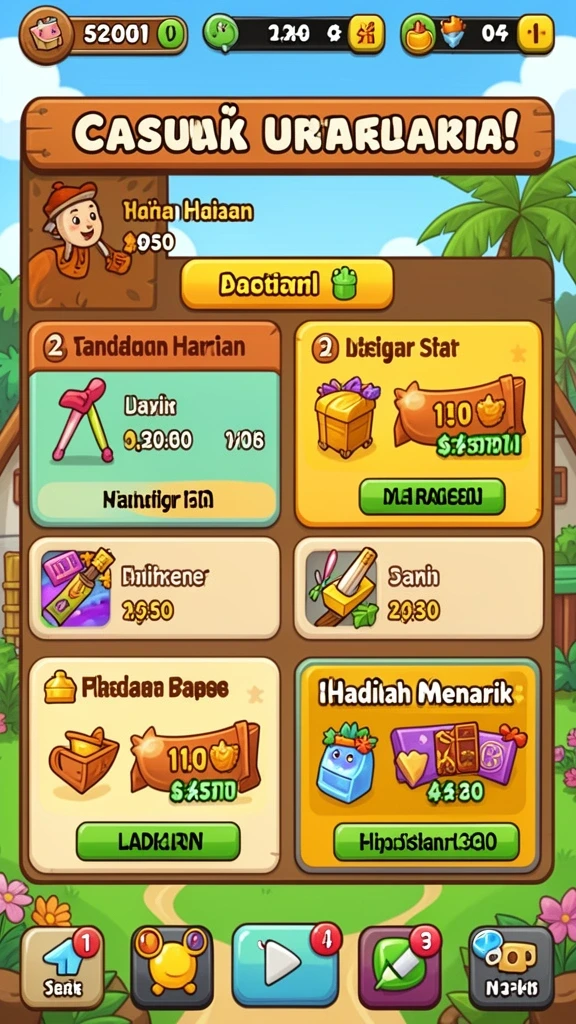Screen dimensions: 576x1024
Task: Open the green pencil tab with badge 3
Action: click(x=399, y=968)
